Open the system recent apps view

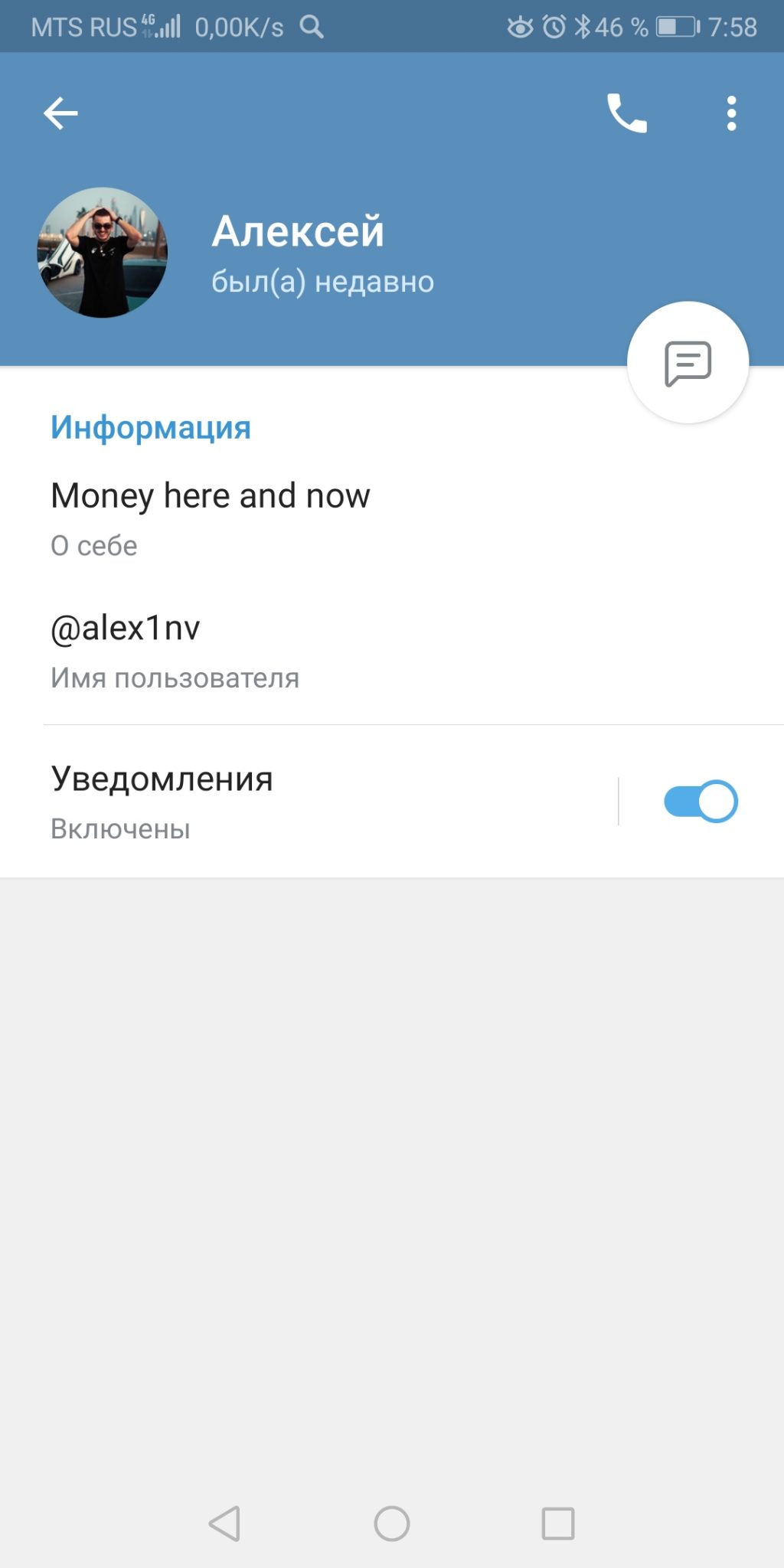pyautogui.click(x=558, y=1524)
